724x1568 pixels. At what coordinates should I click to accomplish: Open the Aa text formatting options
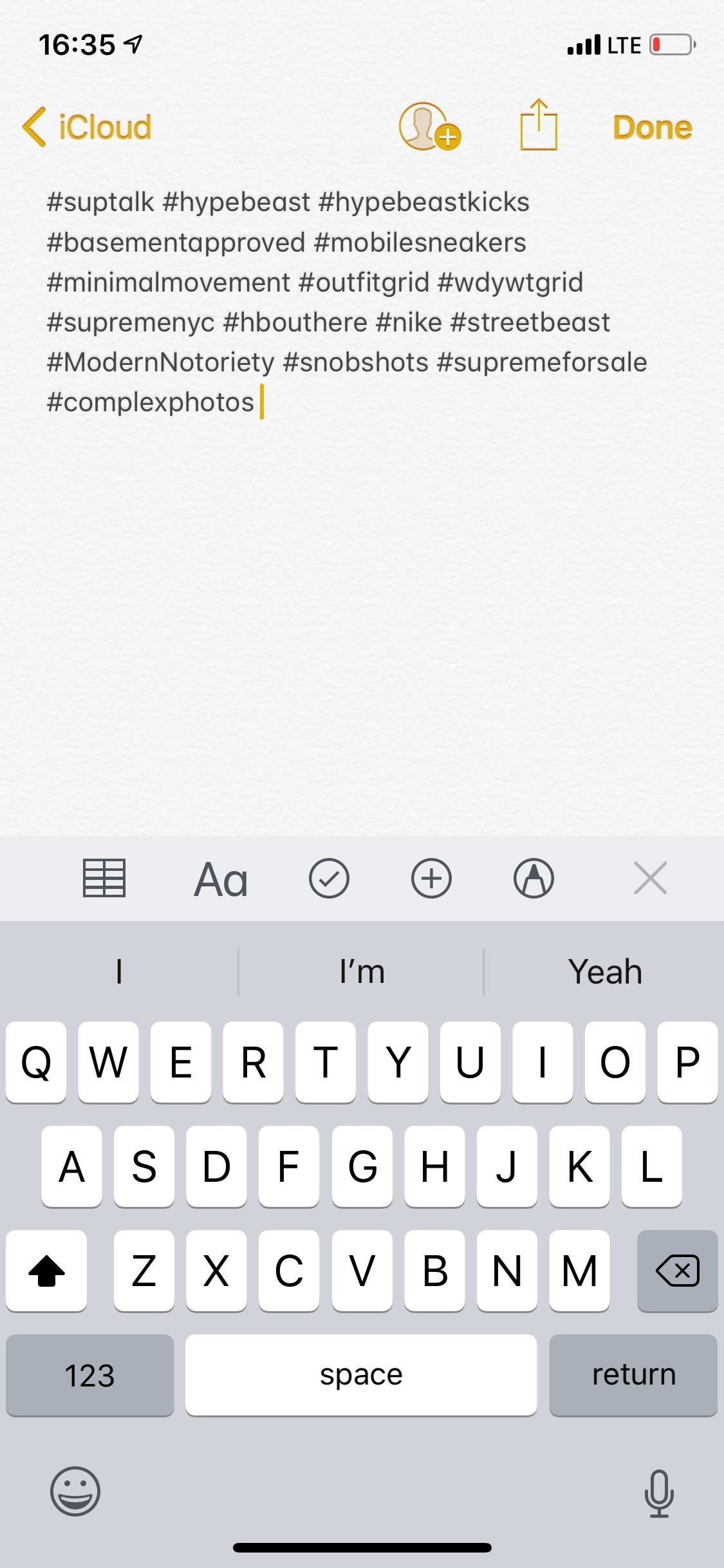click(x=221, y=879)
